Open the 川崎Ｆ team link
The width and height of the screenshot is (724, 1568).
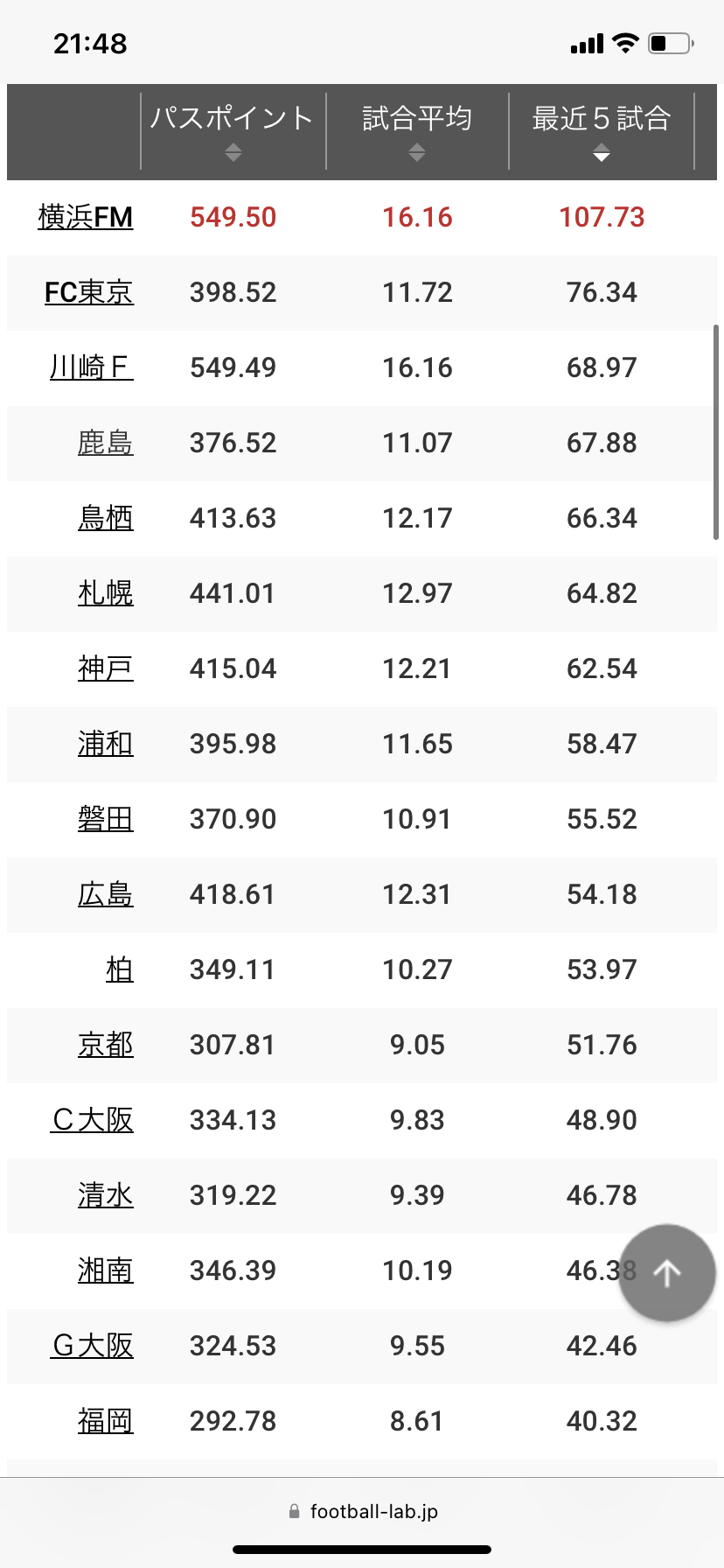coord(92,367)
